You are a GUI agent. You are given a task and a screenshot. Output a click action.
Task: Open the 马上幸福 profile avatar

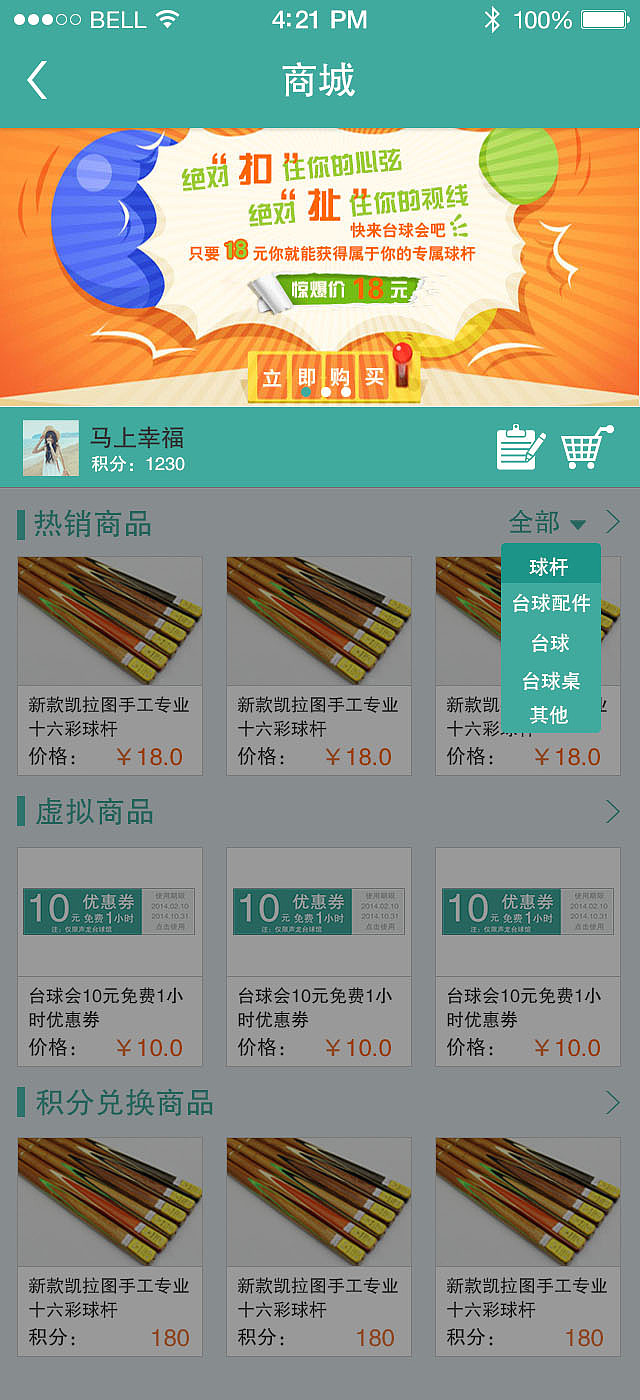click(x=50, y=448)
